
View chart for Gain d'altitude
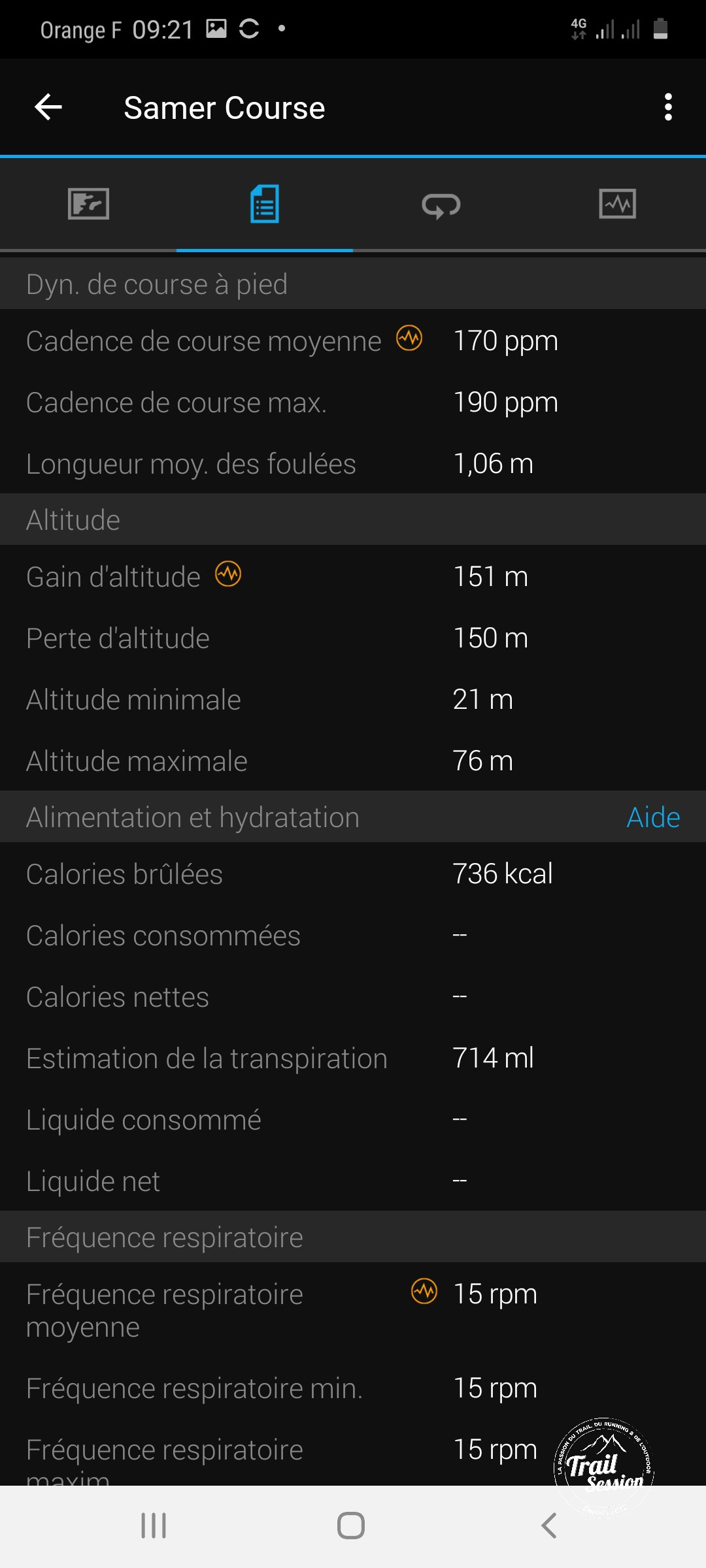228,574
